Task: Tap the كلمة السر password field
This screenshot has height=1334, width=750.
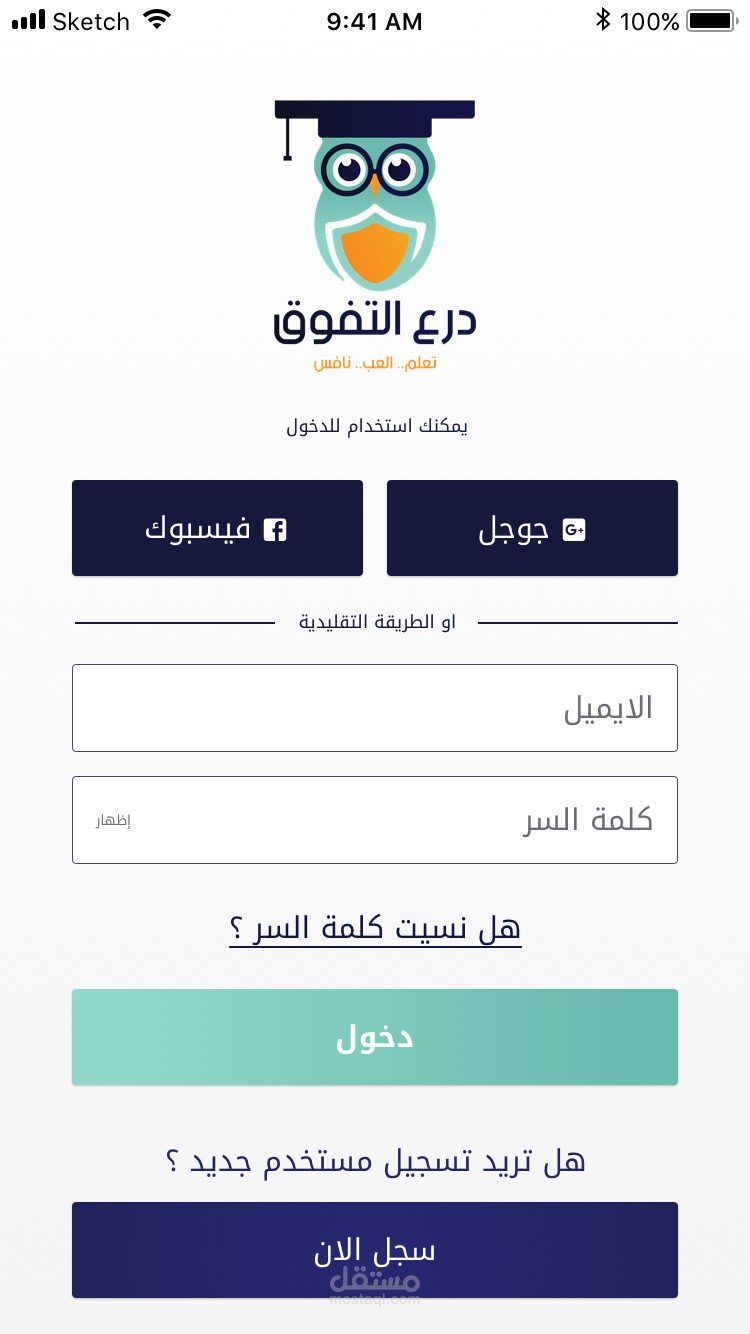Action: [x=375, y=820]
